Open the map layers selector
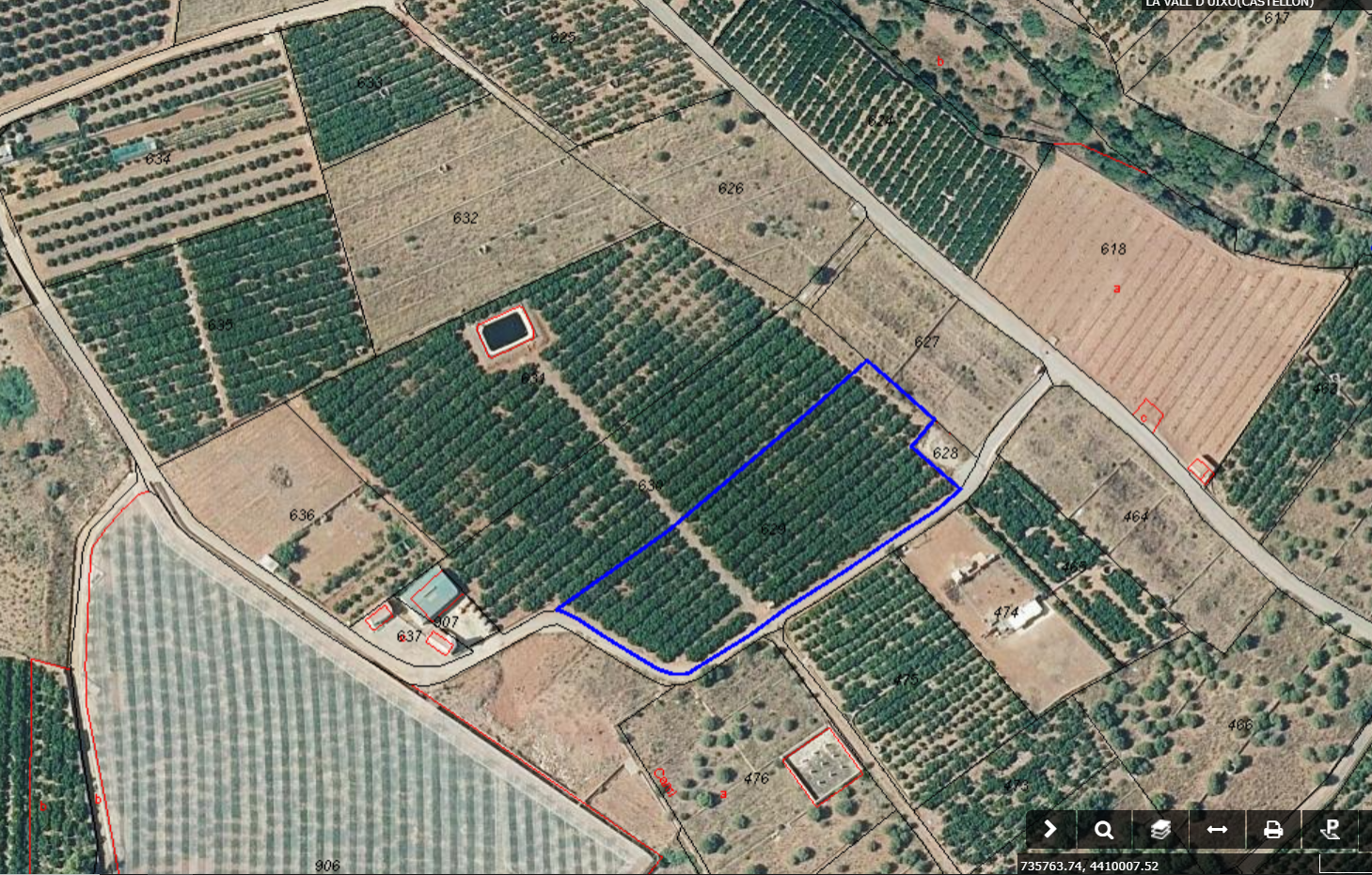1372x875 pixels. (1160, 830)
